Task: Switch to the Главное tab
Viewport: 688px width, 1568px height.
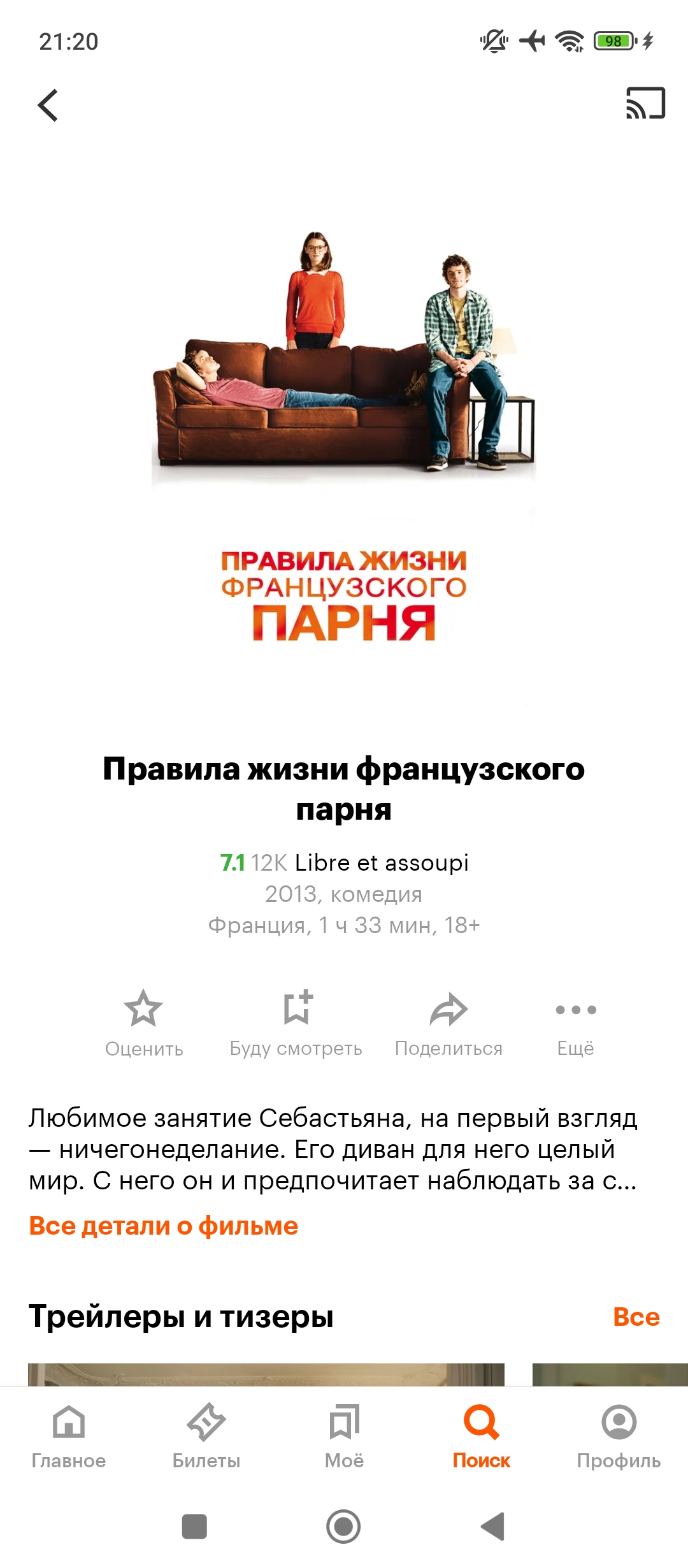Action: tap(69, 1434)
